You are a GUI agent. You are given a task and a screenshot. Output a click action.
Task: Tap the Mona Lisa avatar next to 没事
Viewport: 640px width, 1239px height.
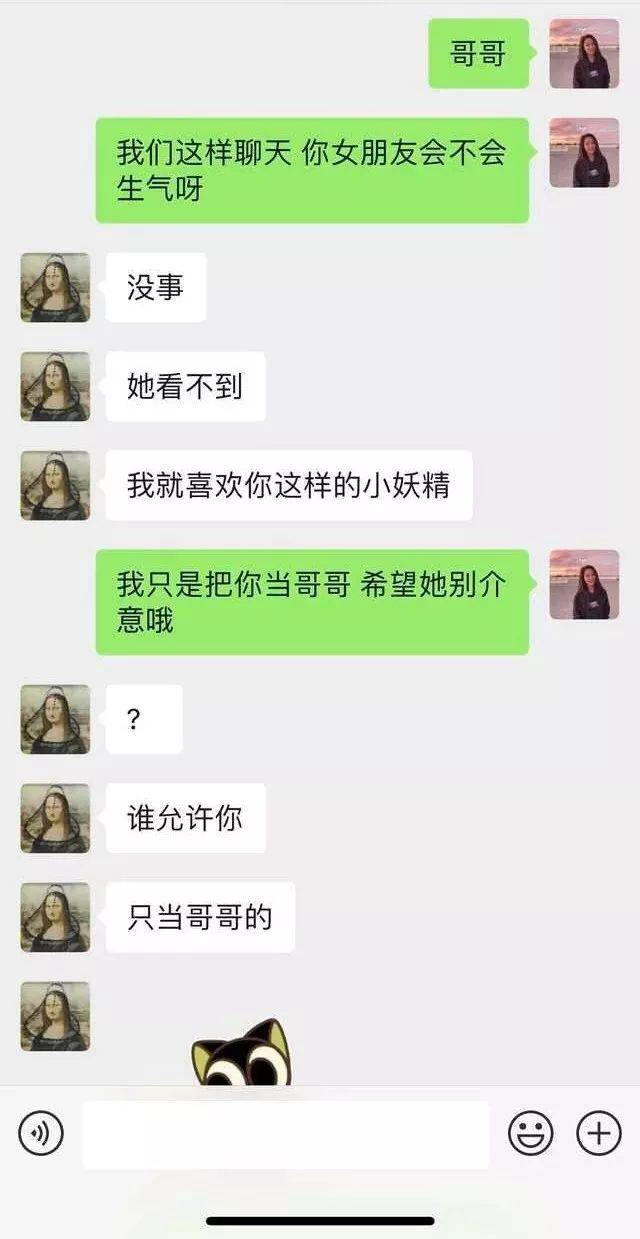click(55, 288)
